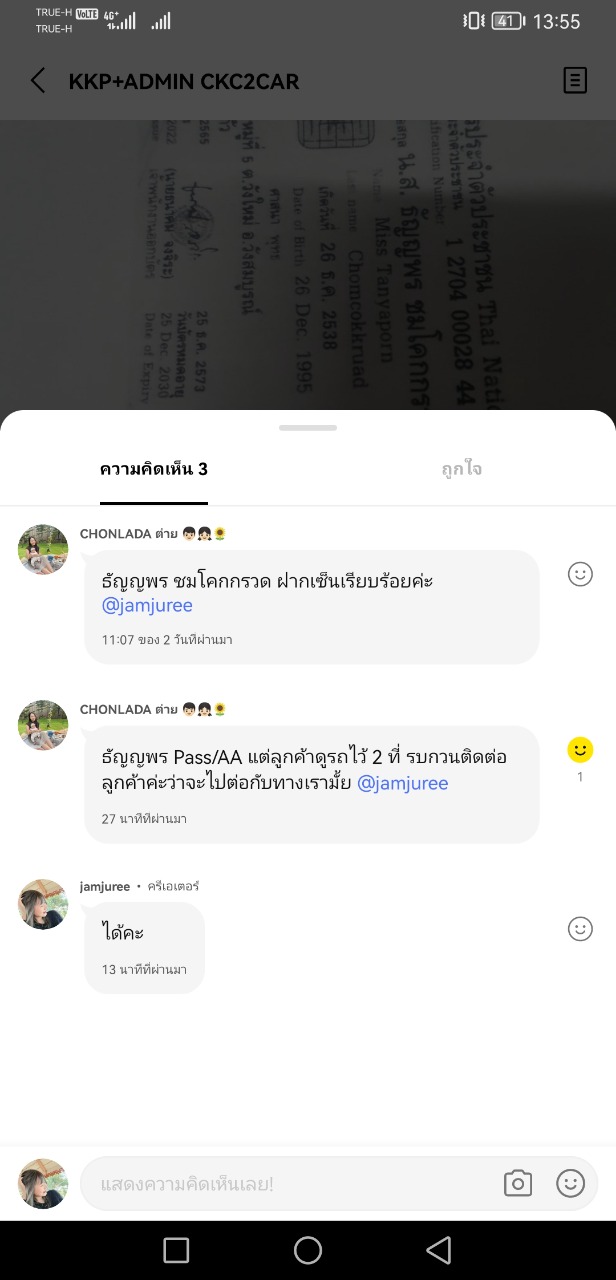The height and width of the screenshot is (1280, 616).
Task: Show recent apps
Action: tap(176, 1250)
